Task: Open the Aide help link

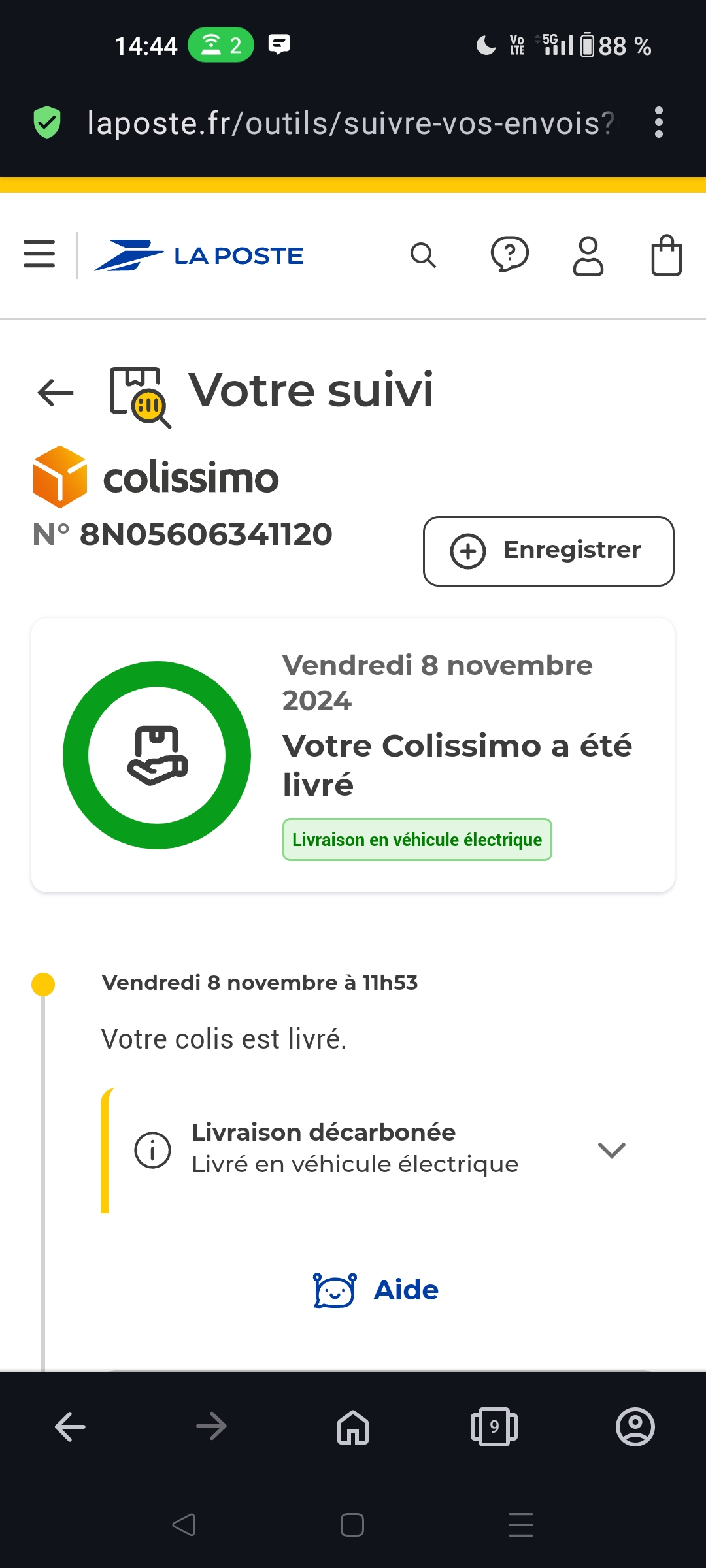Action: click(376, 1290)
